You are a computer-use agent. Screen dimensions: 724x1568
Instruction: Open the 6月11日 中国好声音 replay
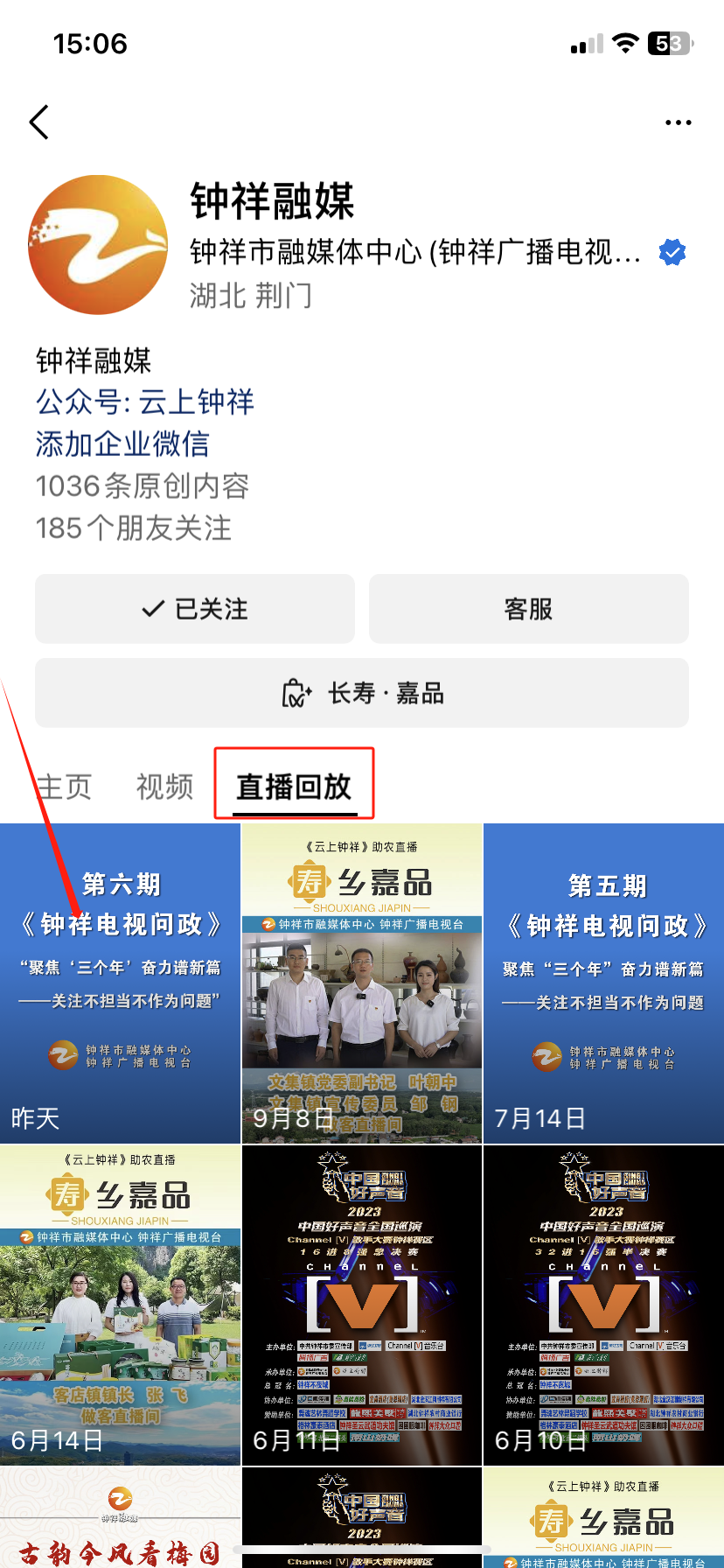pos(362,1304)
